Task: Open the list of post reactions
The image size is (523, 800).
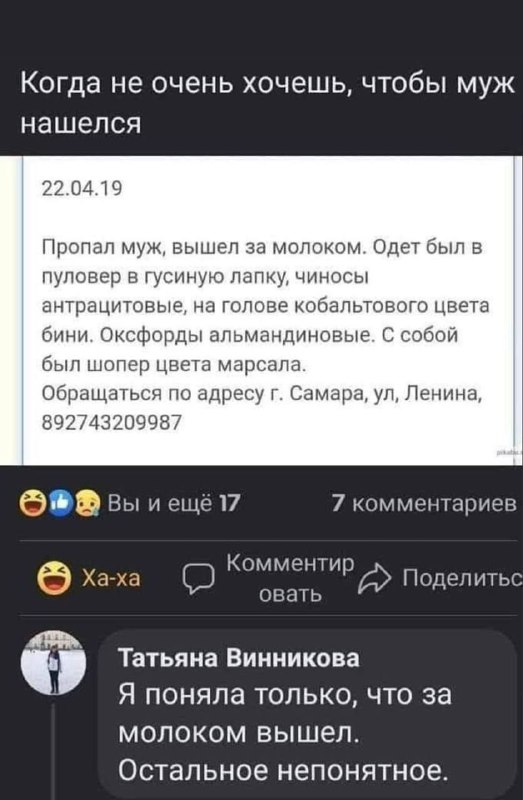Action: [130, 504]
